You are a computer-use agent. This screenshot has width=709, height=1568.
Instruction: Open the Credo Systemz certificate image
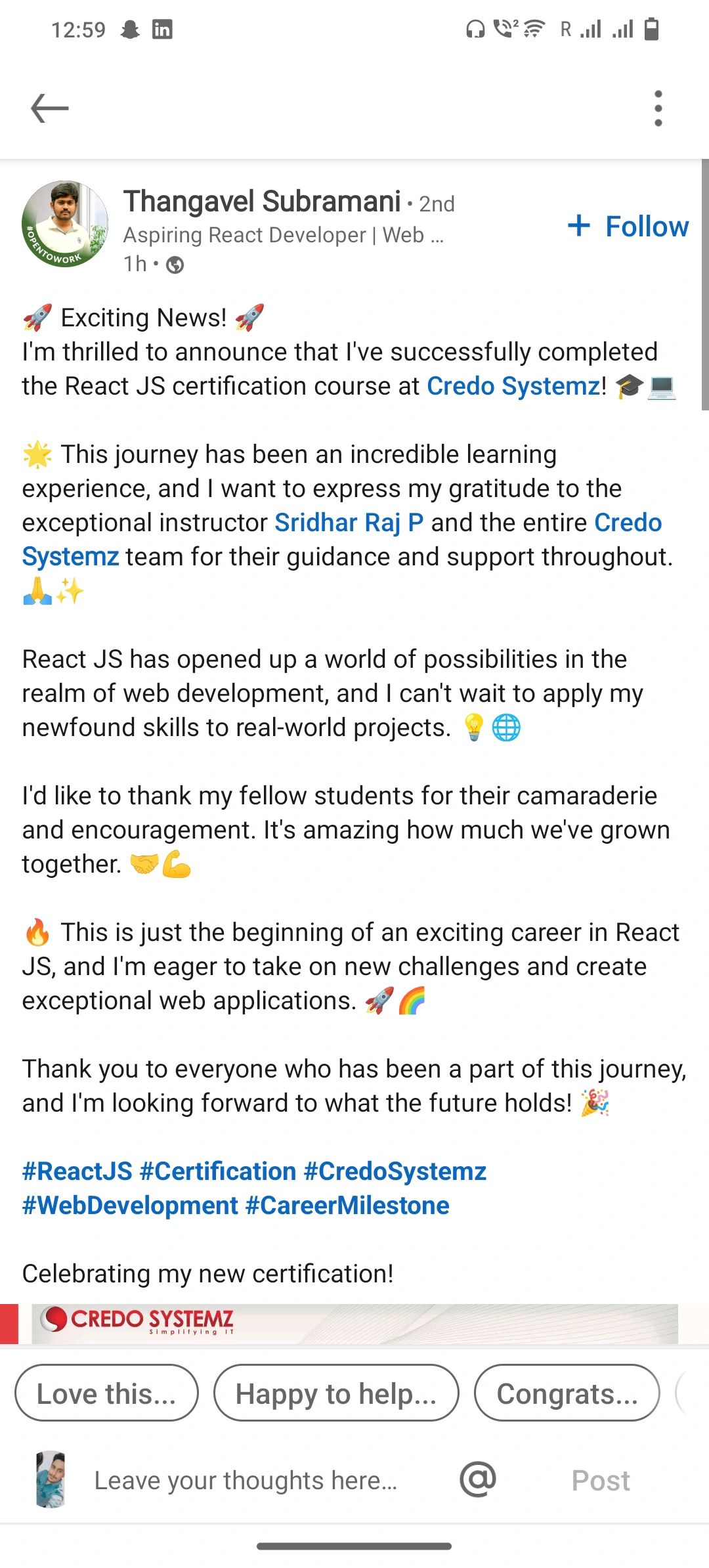(354, 1323)
